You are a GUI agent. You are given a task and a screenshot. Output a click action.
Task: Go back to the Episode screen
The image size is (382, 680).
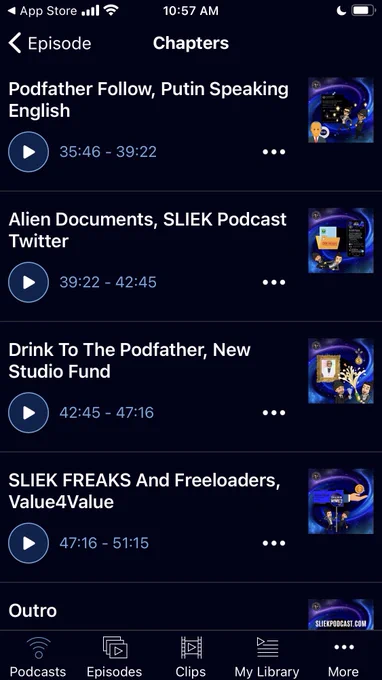tap(50, 43)
